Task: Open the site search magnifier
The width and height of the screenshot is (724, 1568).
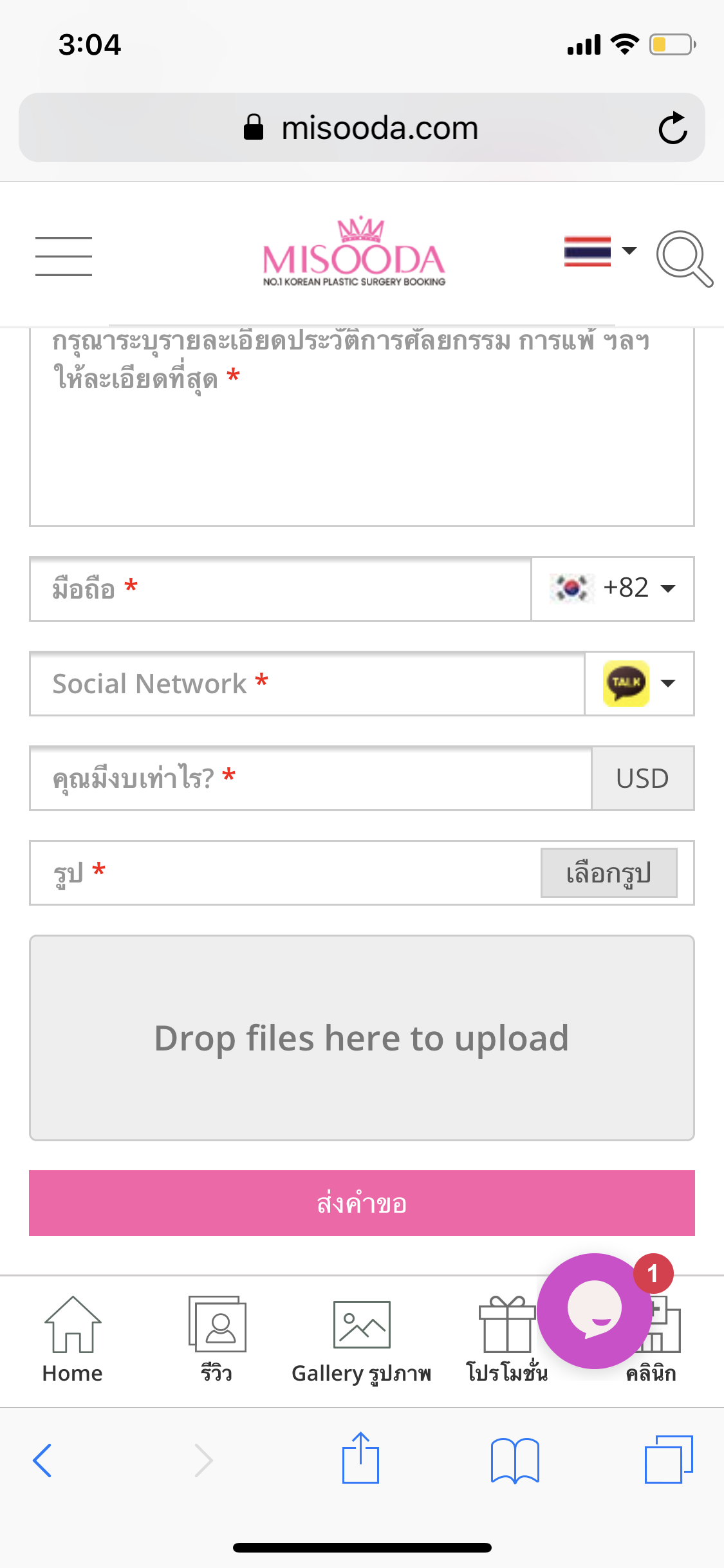Action: (684, 258)
